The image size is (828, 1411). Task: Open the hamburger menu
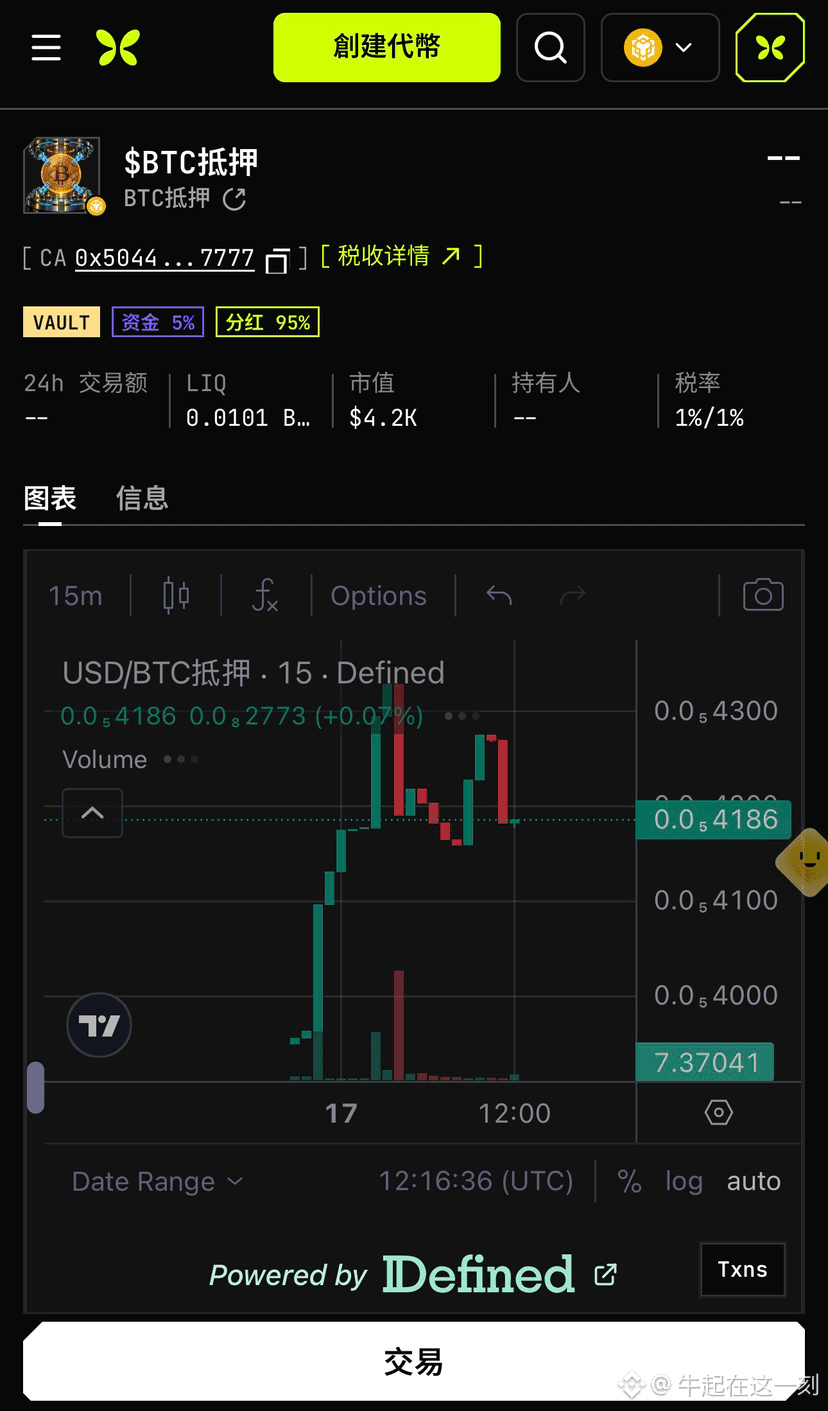click(x=46, y=47)
